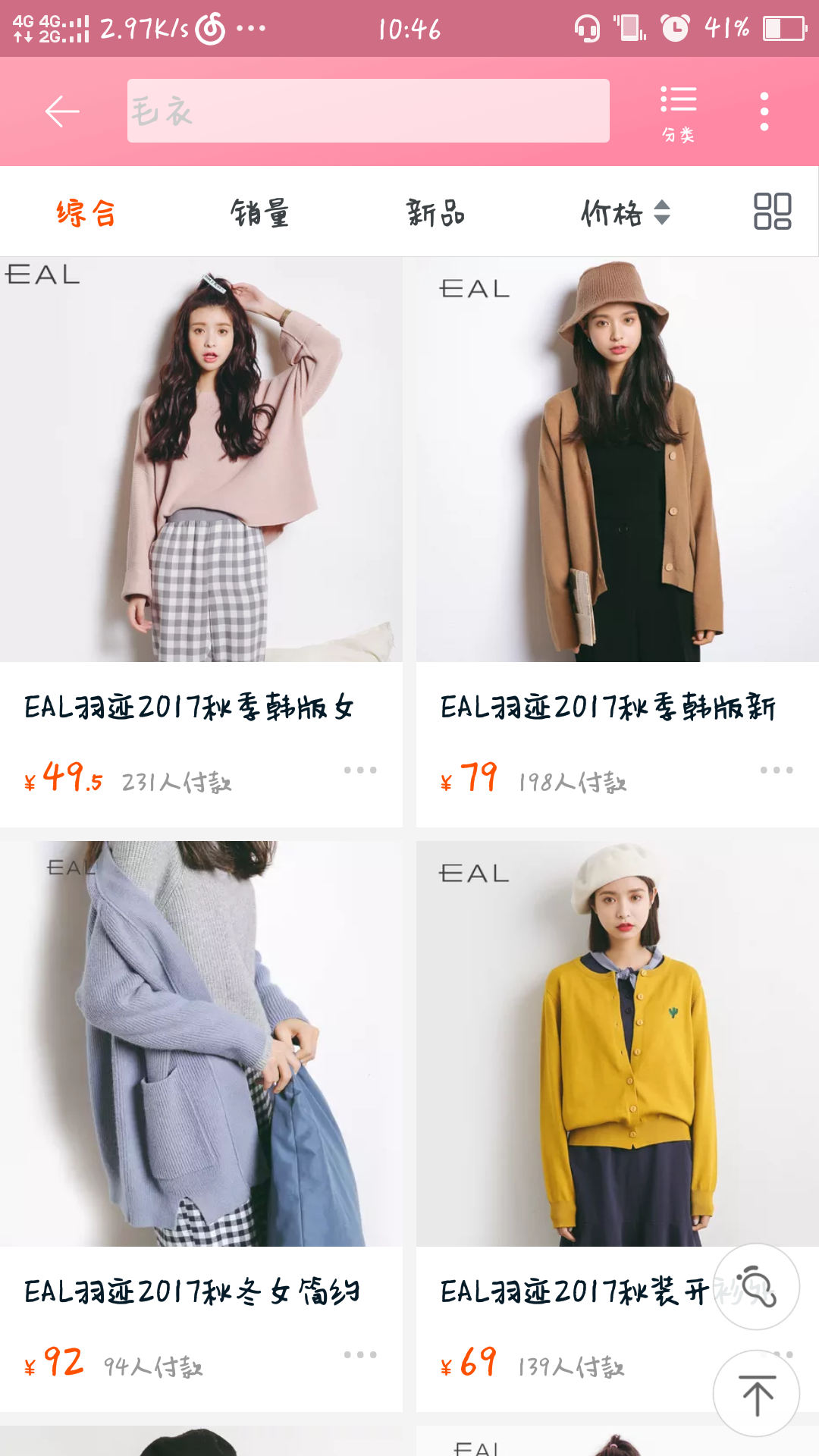
Task: Open more options for the ¥79 item
Action: pos(777,770)
